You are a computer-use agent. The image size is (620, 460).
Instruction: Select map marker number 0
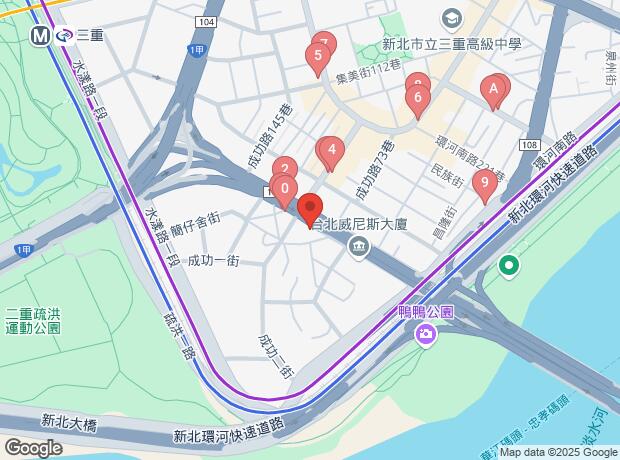(285, 188)
